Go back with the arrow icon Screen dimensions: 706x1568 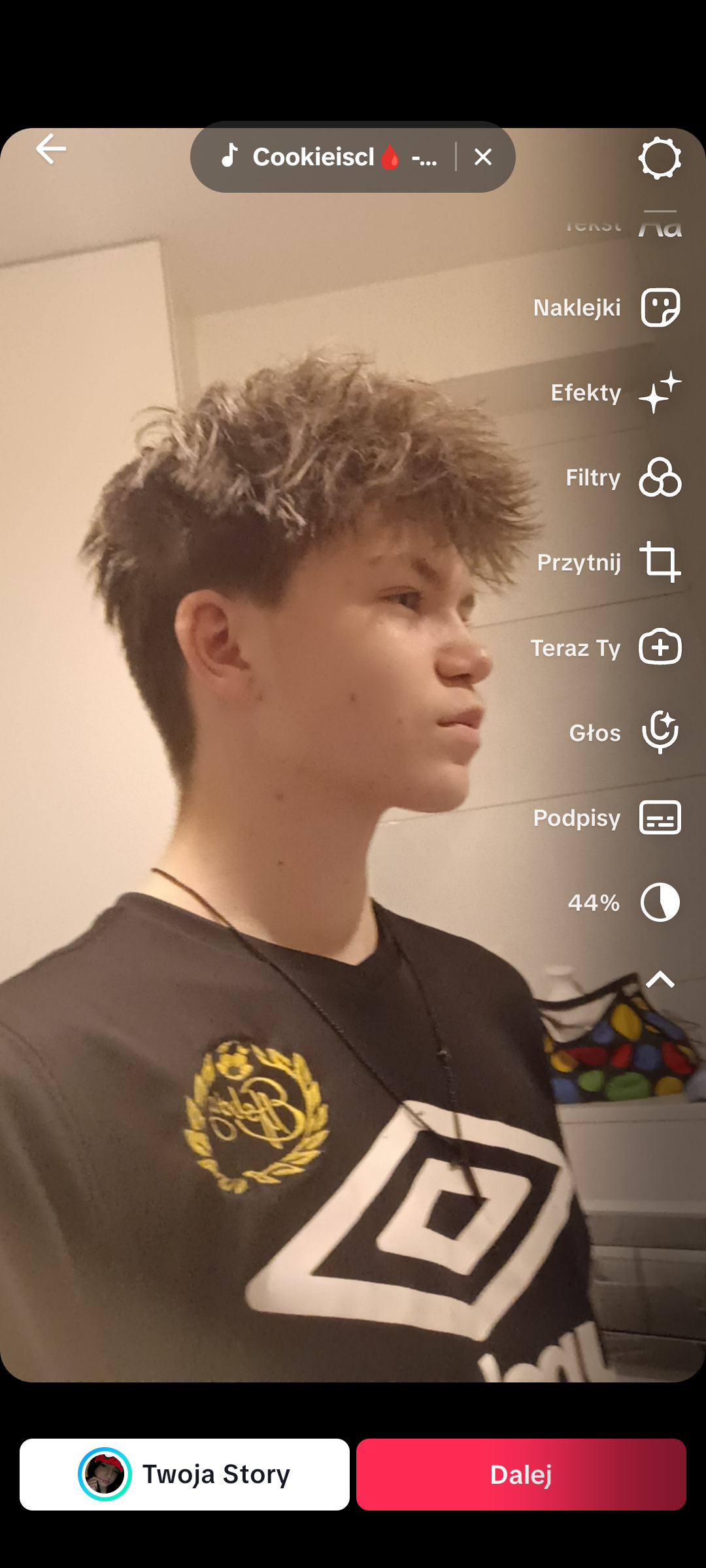pos(50,149)
